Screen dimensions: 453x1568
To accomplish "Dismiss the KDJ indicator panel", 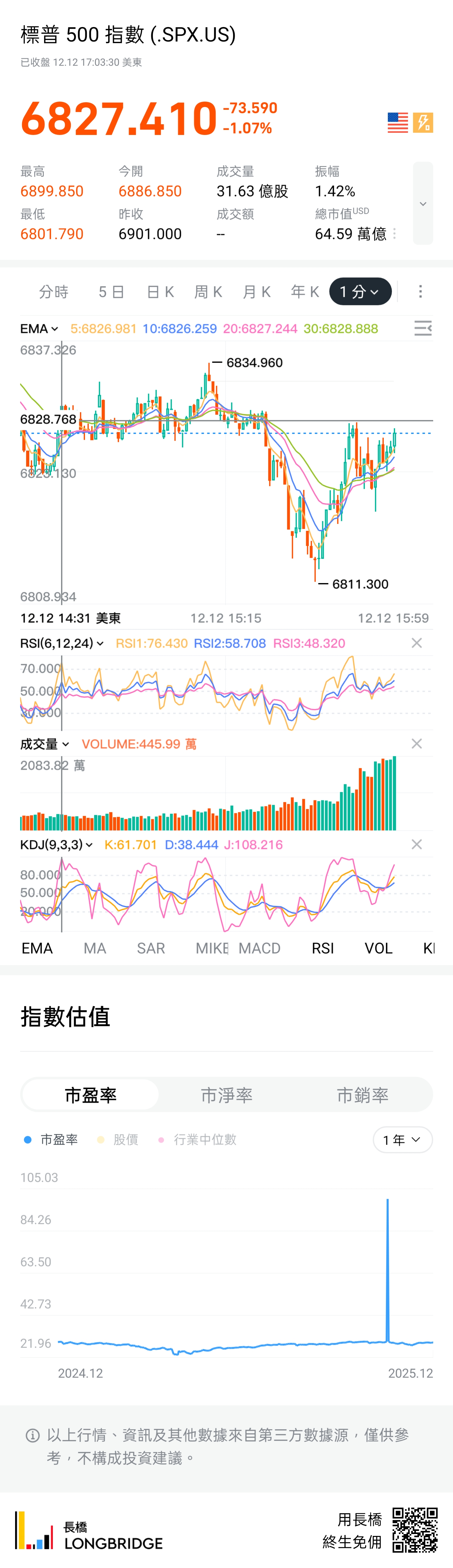I will coord(417,844).
